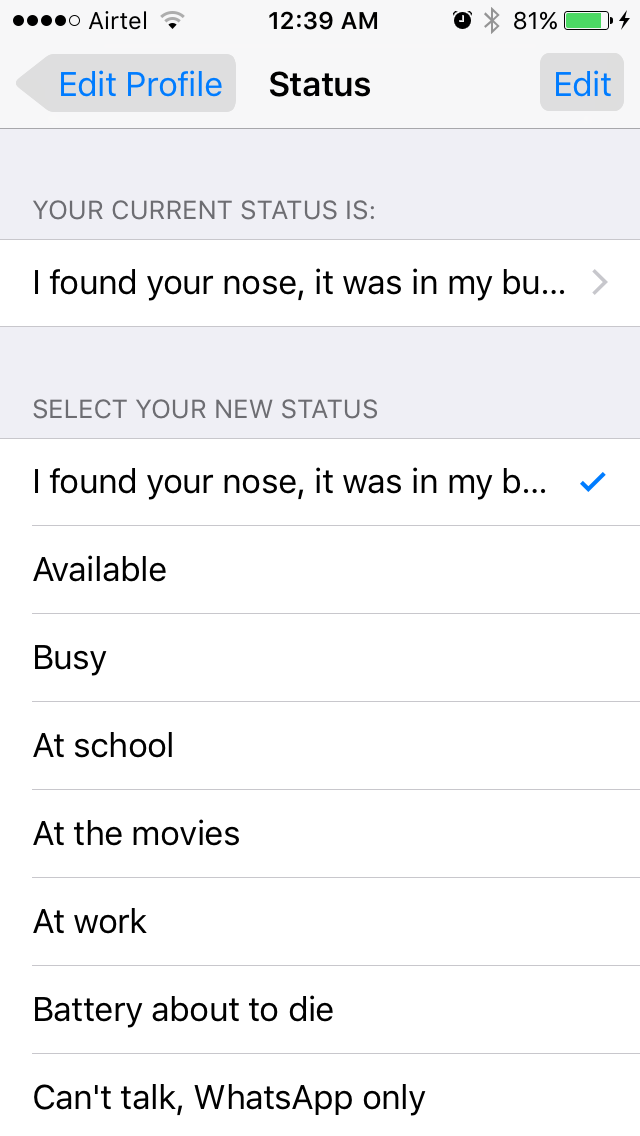Select Battery about to die status

[320, 1010]
